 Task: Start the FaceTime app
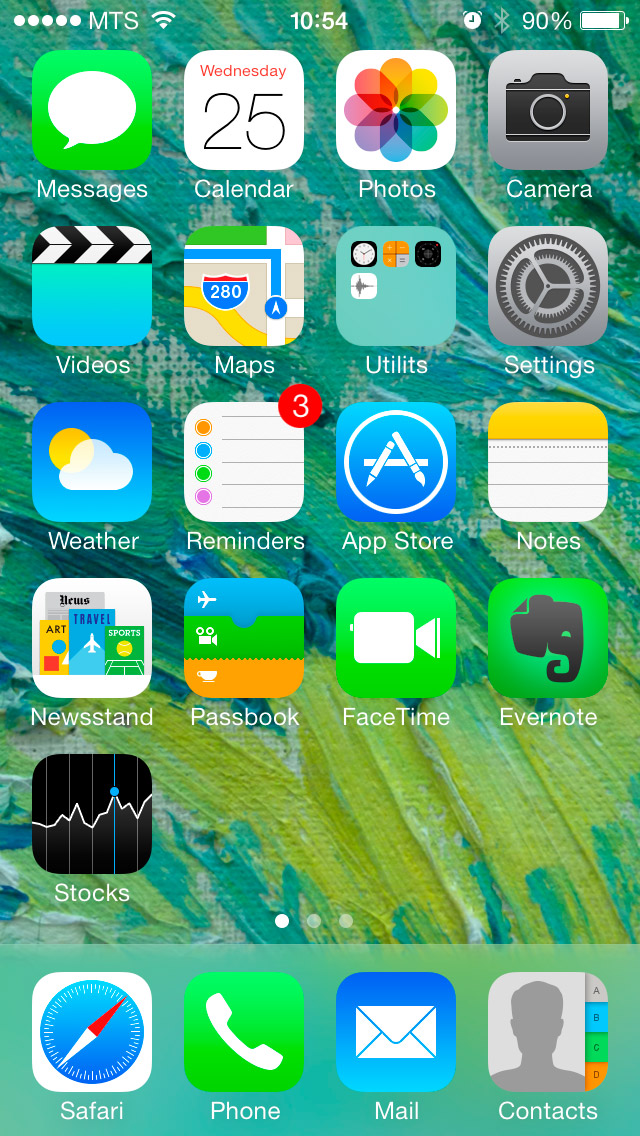396,638
